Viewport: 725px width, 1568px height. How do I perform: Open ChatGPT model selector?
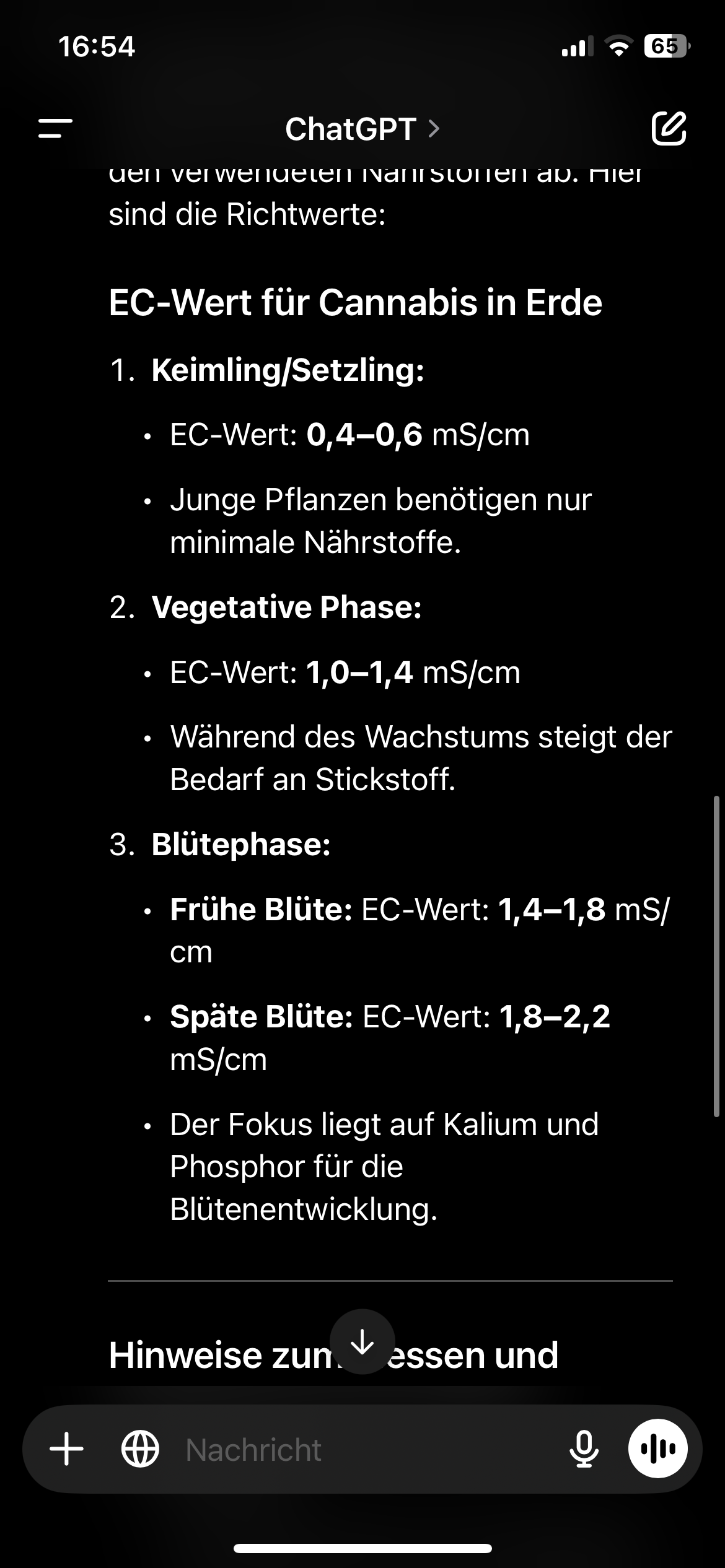[x=362, y=129]
